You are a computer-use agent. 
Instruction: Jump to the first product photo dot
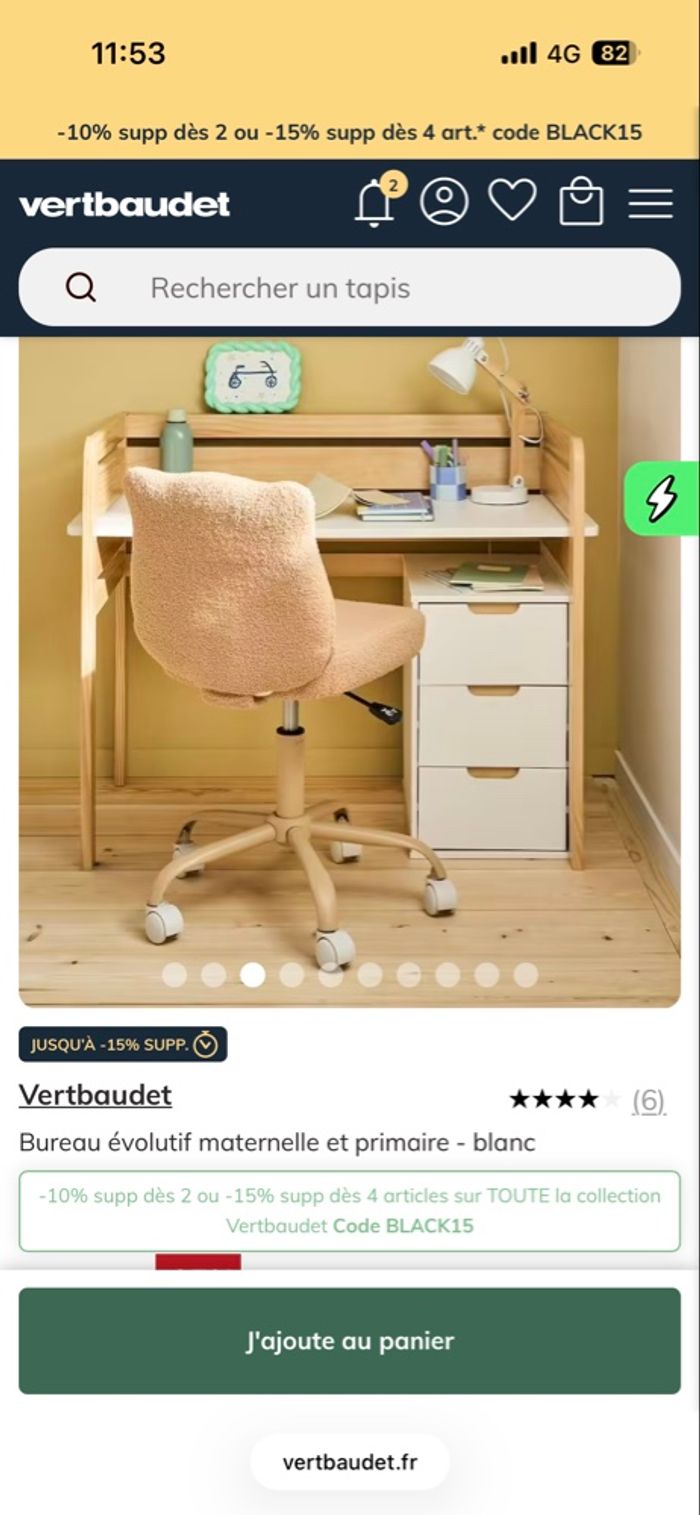click(174, 975)
